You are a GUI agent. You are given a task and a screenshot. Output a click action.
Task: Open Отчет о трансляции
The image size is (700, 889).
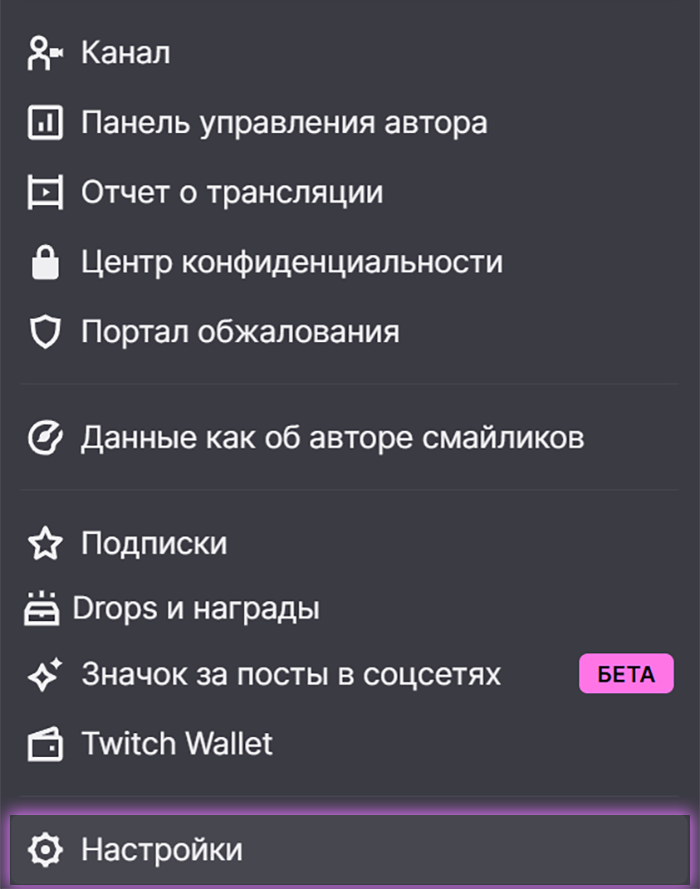(232, 192)
